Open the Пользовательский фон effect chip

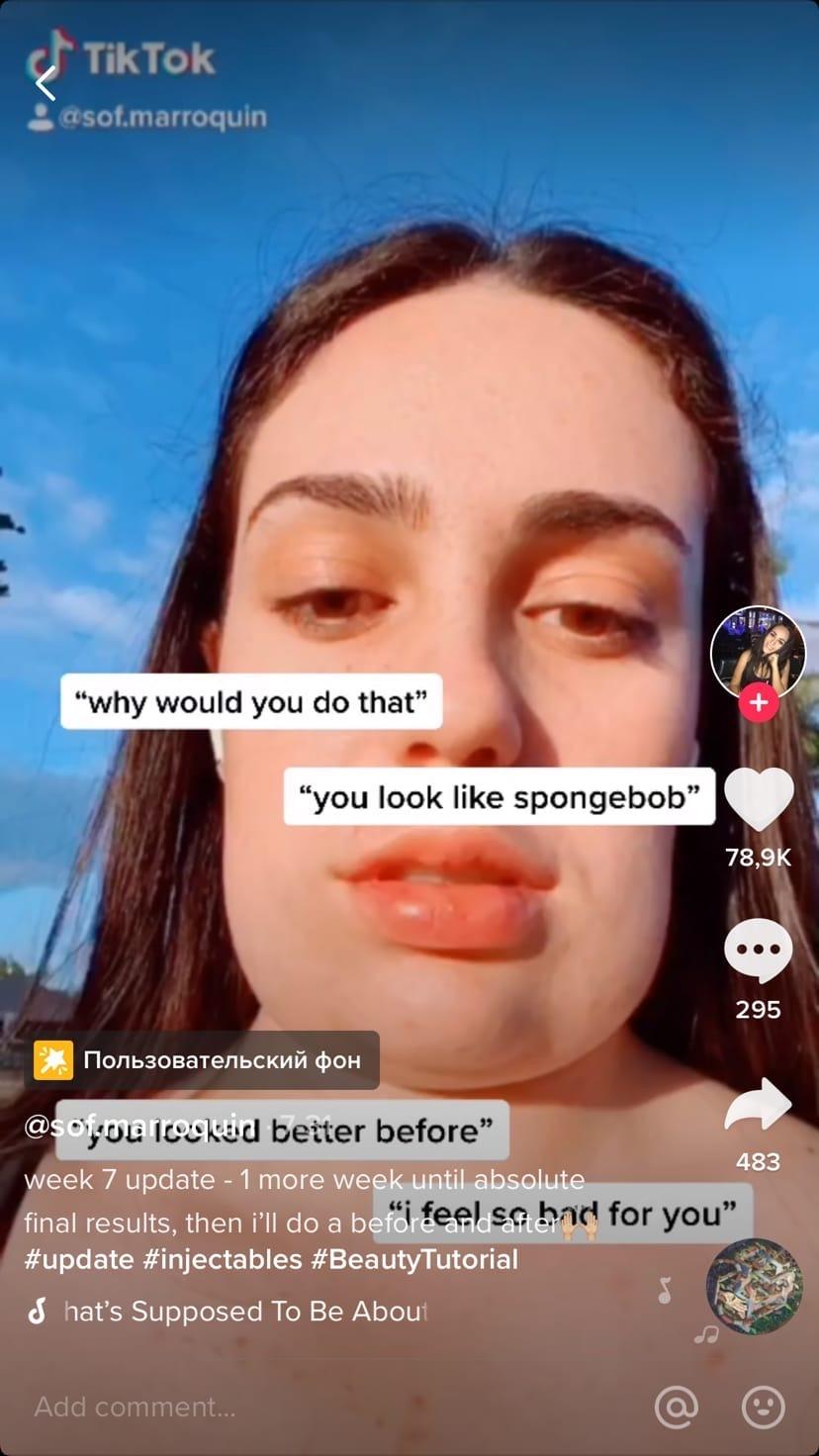coord(202,1060)
